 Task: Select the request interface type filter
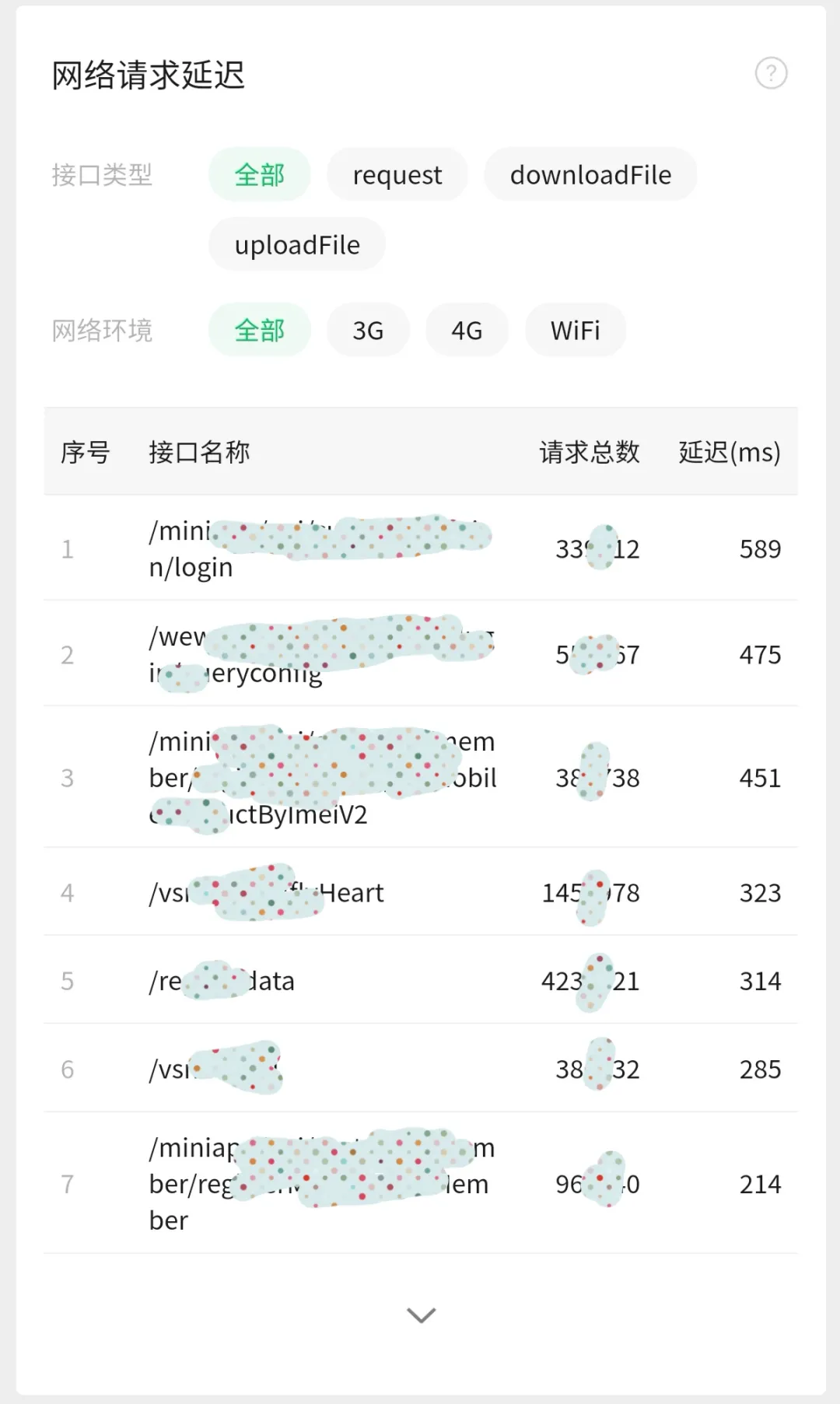pos(397,174)
